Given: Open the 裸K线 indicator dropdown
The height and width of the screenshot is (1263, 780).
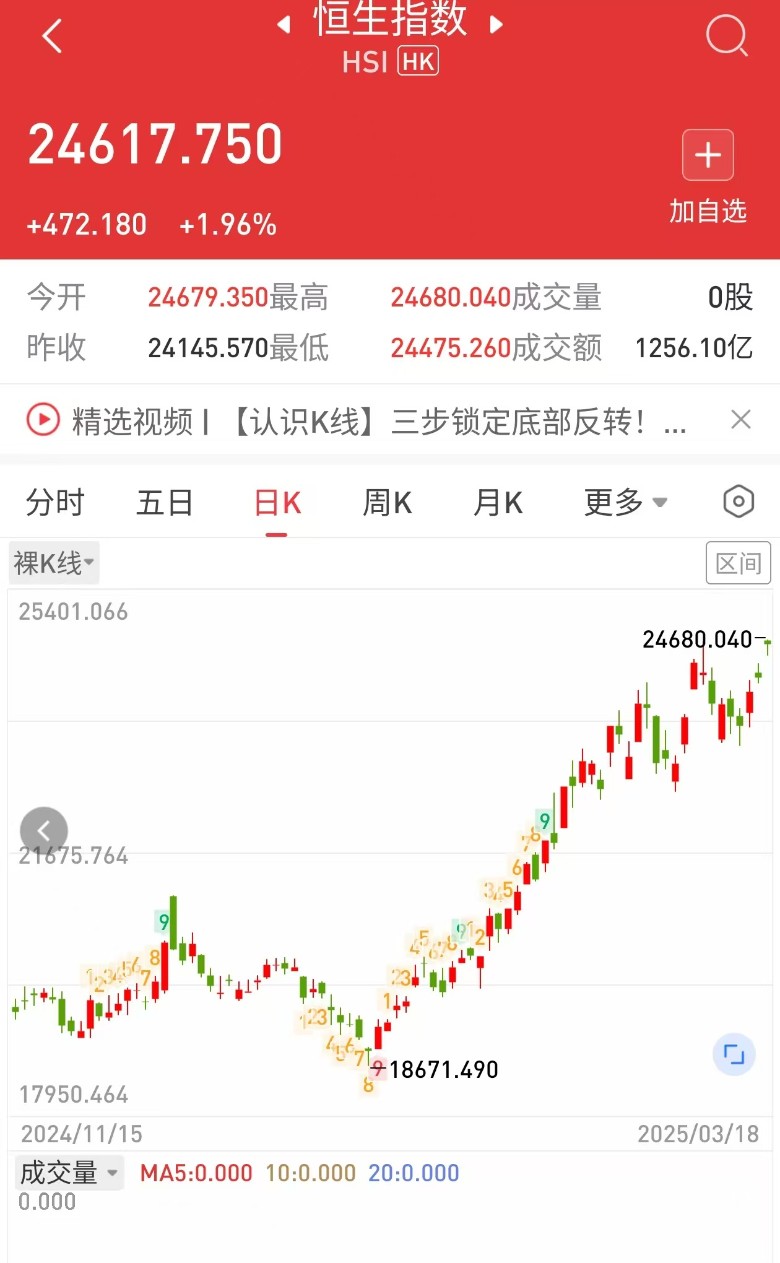Looking at the screenshot, I should [x=55, y=564].
